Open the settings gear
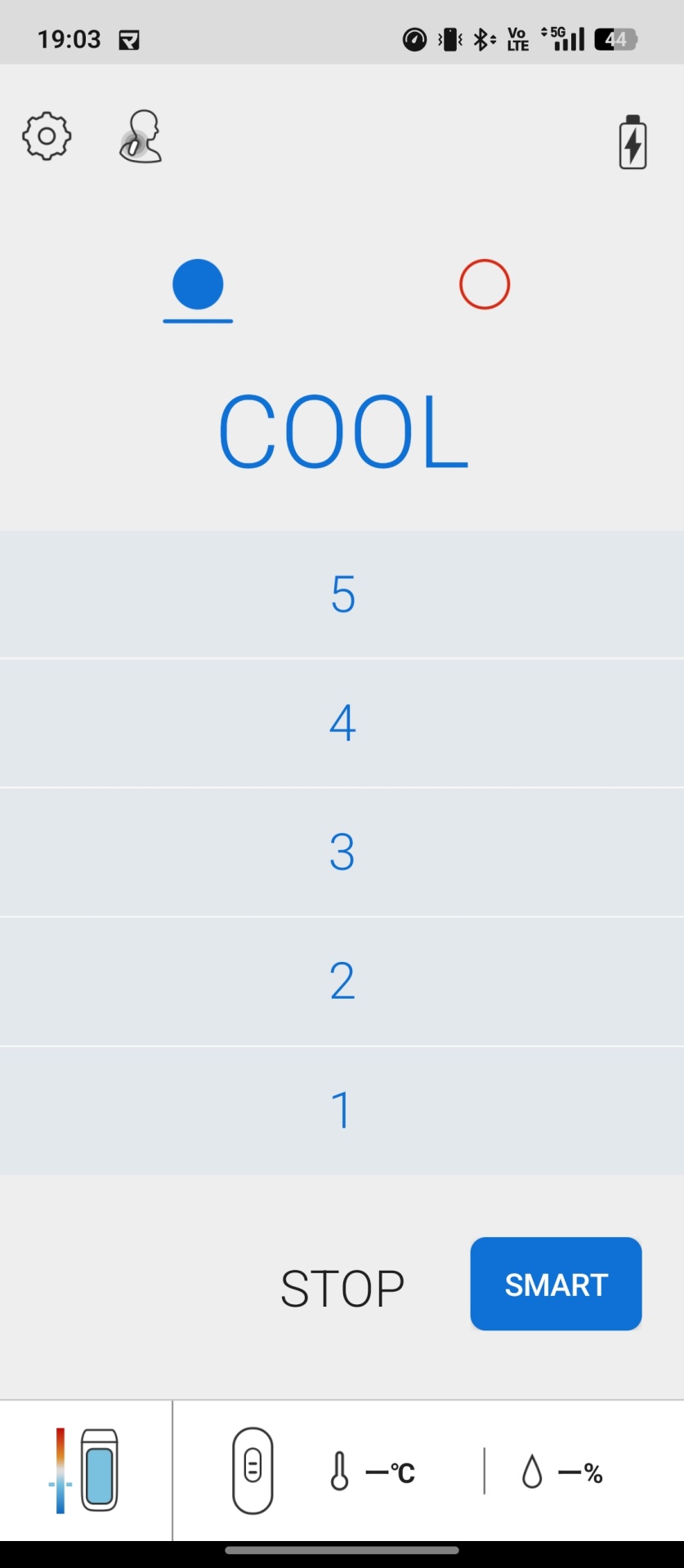This screenshot has height=1568, width=684. [x=47, y=136]
